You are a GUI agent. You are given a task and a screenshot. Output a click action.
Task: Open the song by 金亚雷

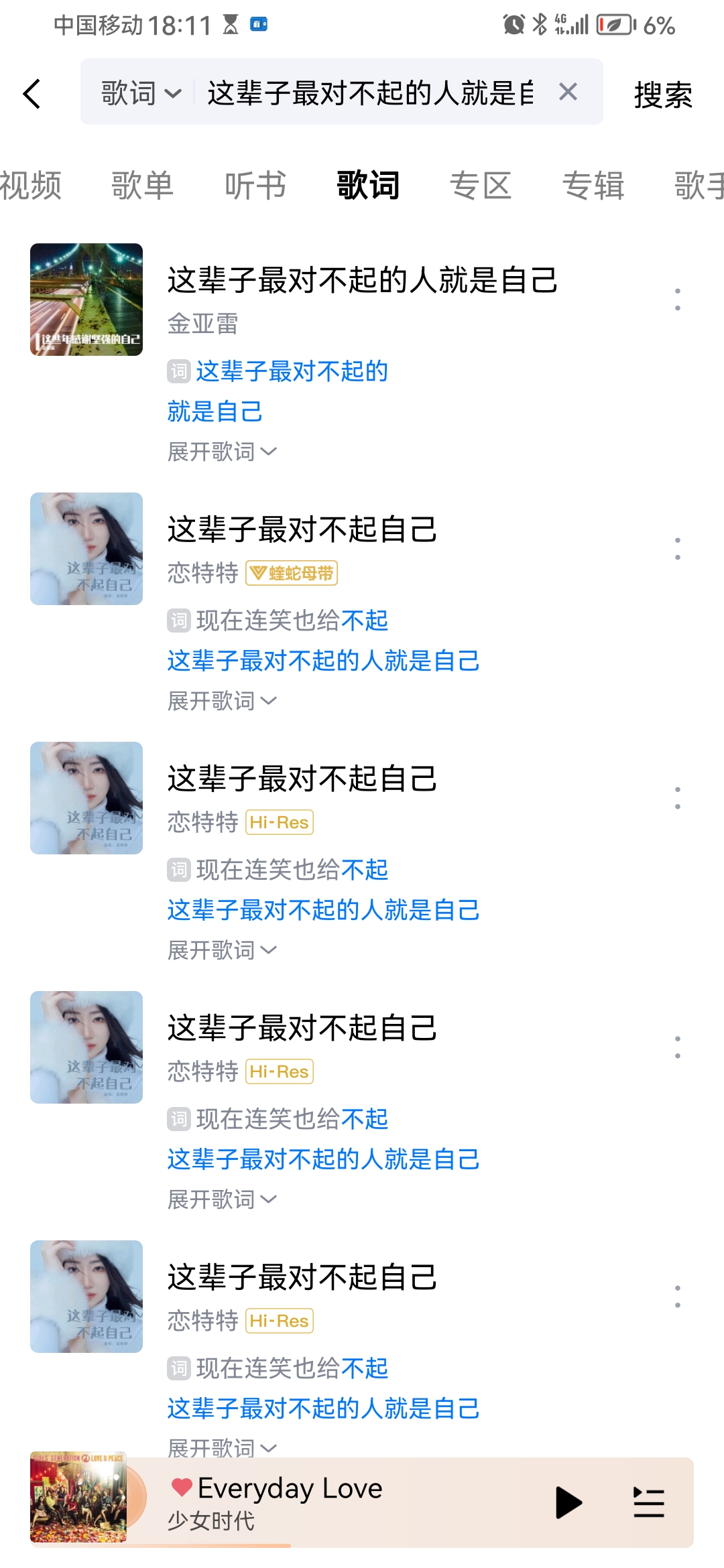(x=362, y=280)
